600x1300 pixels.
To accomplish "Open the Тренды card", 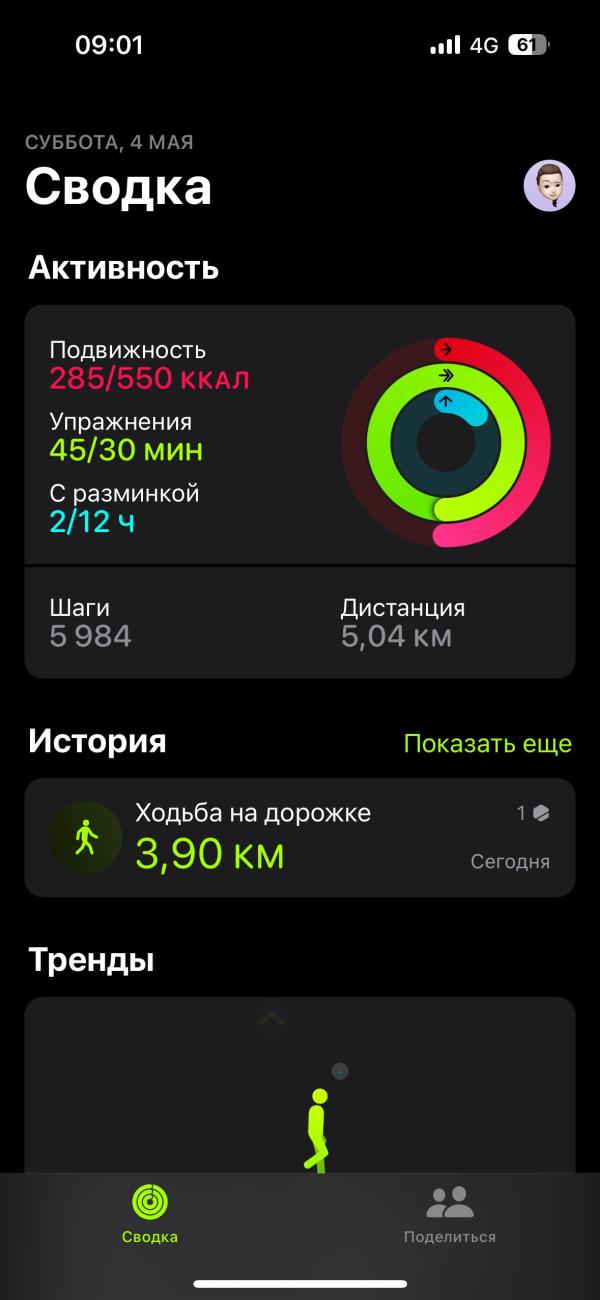I will click(x=300, y=1085).
